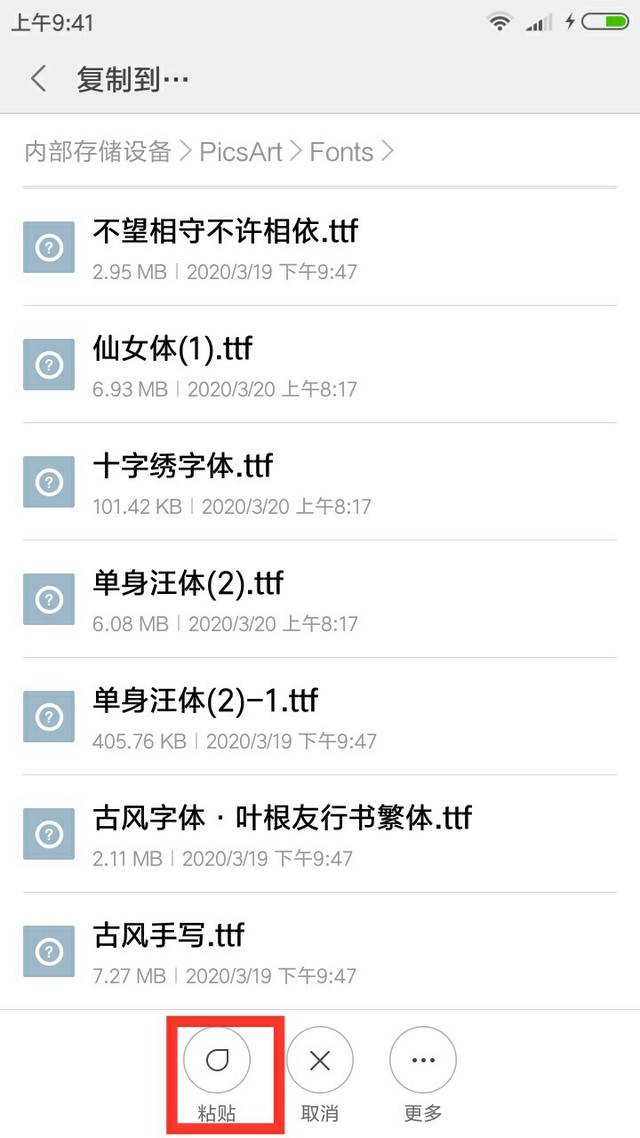This screenshot has width=640, height=1138.
Task: Open the 古风手写.ttf file
Action: click(x=320, y=951)
